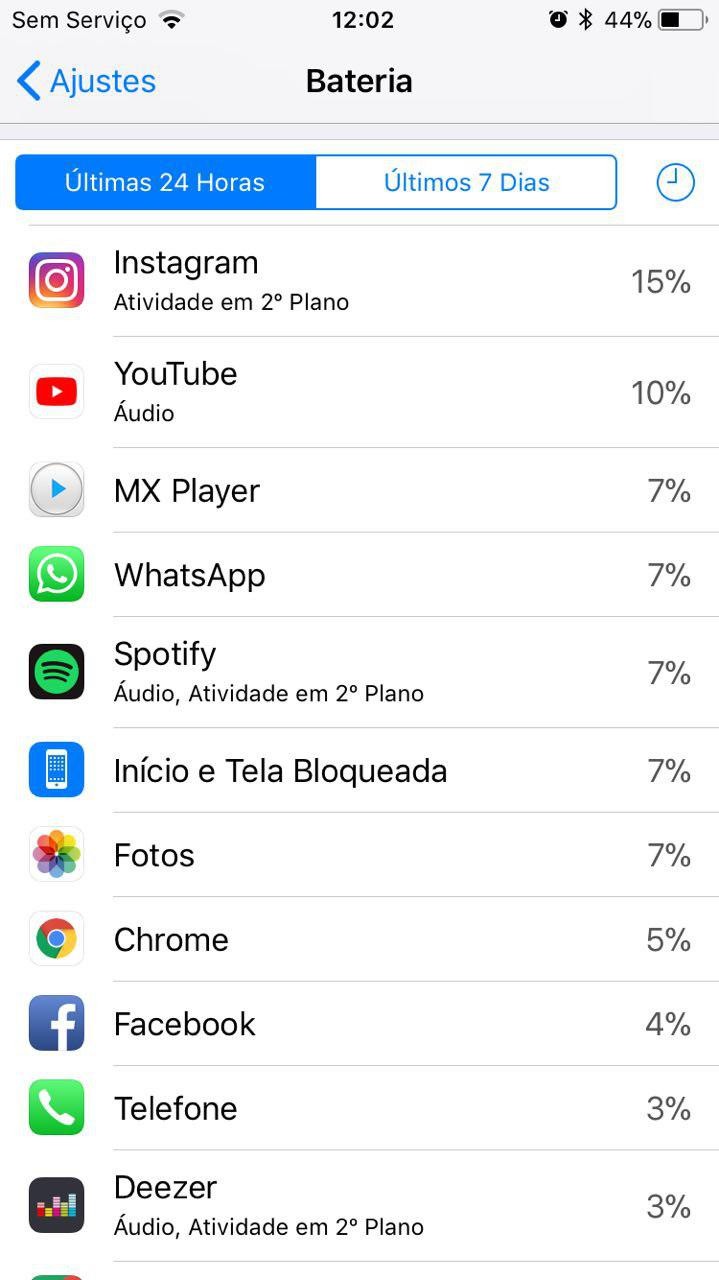Tap the Chrome battery row
This screenshot has width=719, height=1280.
pyautogui.click(x=360, y=939)
